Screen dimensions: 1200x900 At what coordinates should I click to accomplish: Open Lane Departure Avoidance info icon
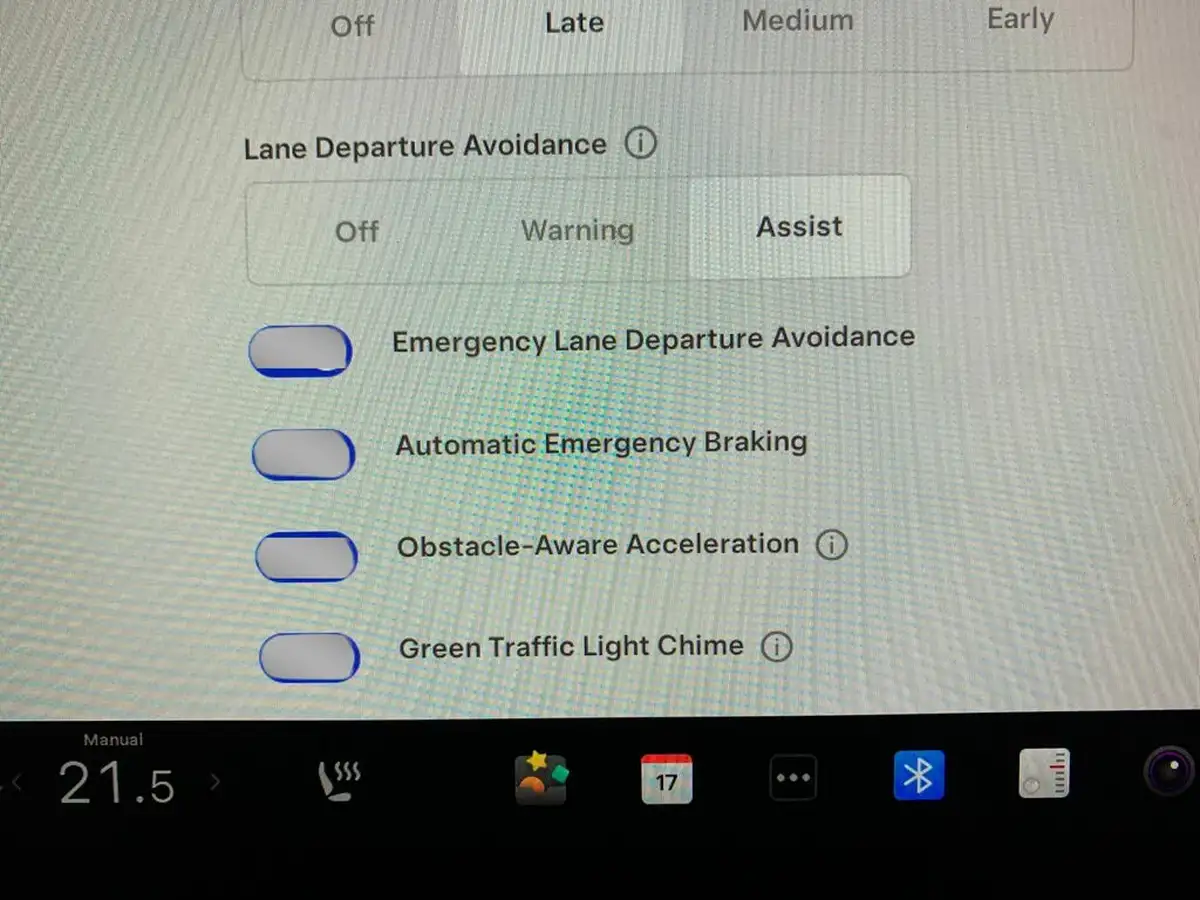tap(641, 144)
